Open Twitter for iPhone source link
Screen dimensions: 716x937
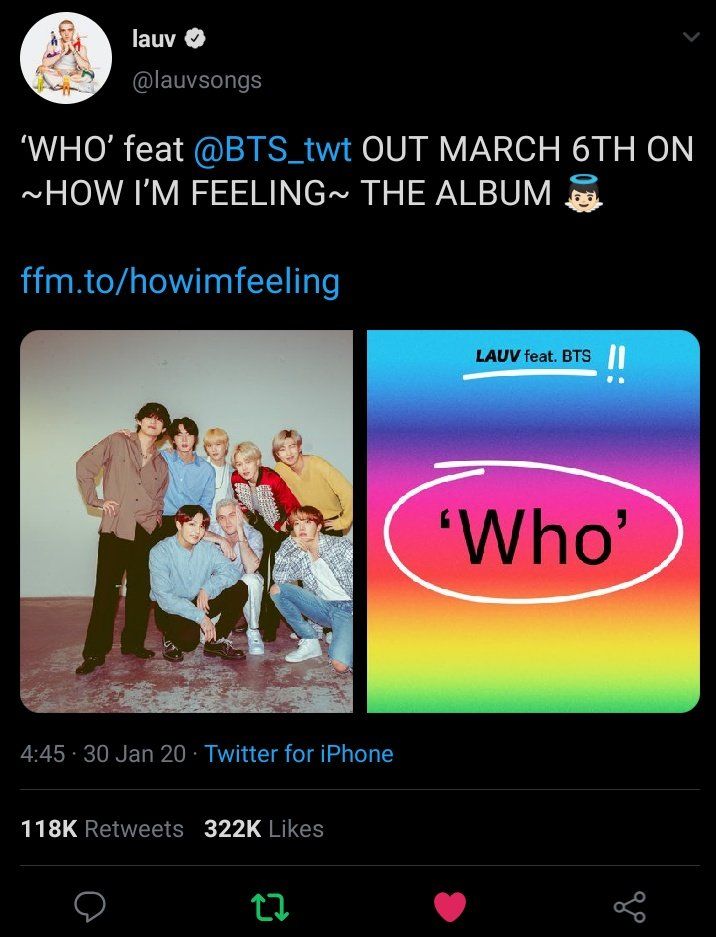pyautogui.click(x=299, y=753)
